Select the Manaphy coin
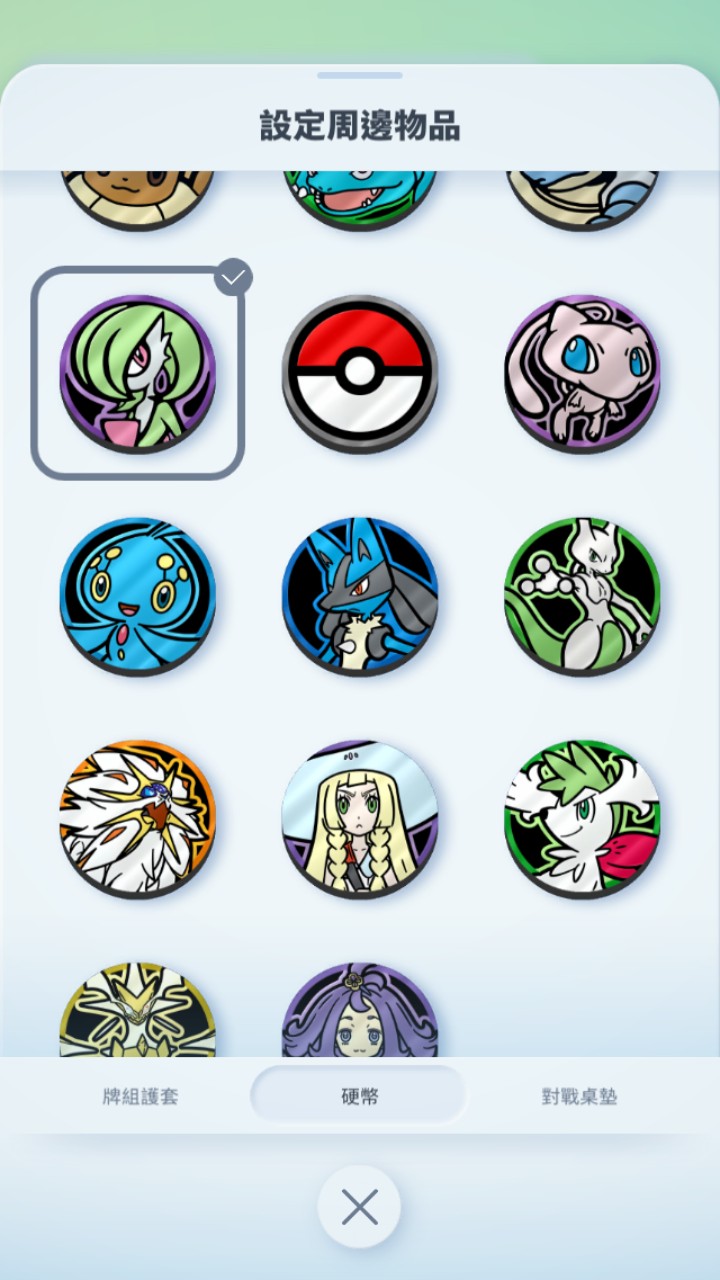Viewport: 720px width, 1280px height. [x=138, y=595]
